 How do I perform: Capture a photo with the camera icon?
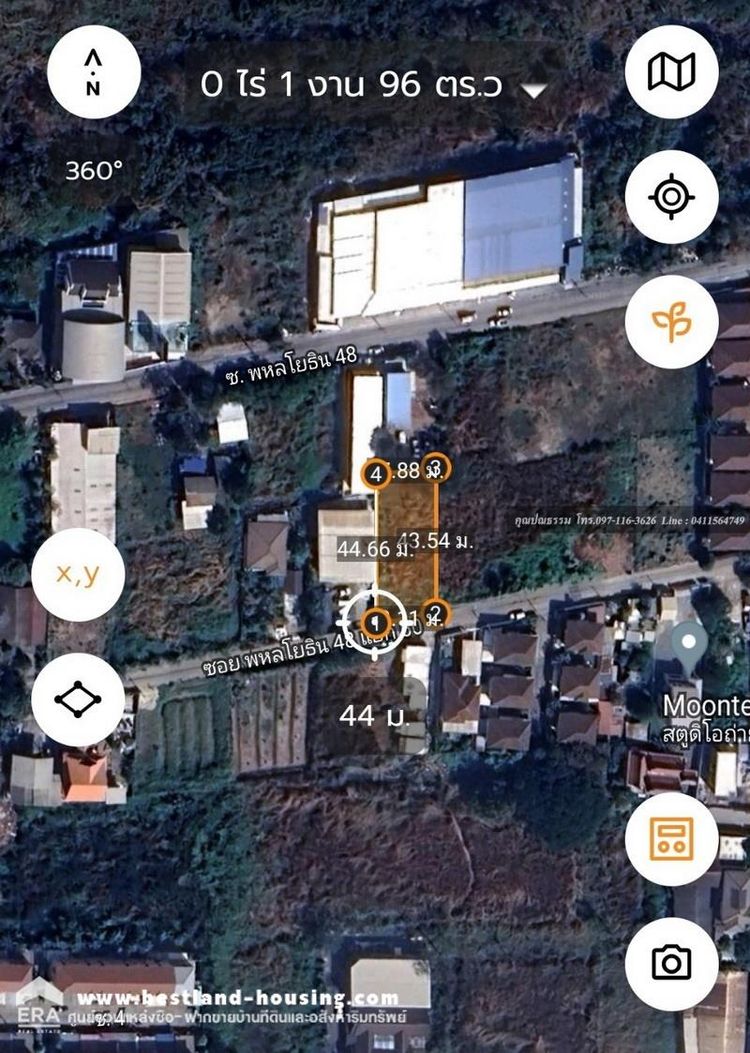671,963
